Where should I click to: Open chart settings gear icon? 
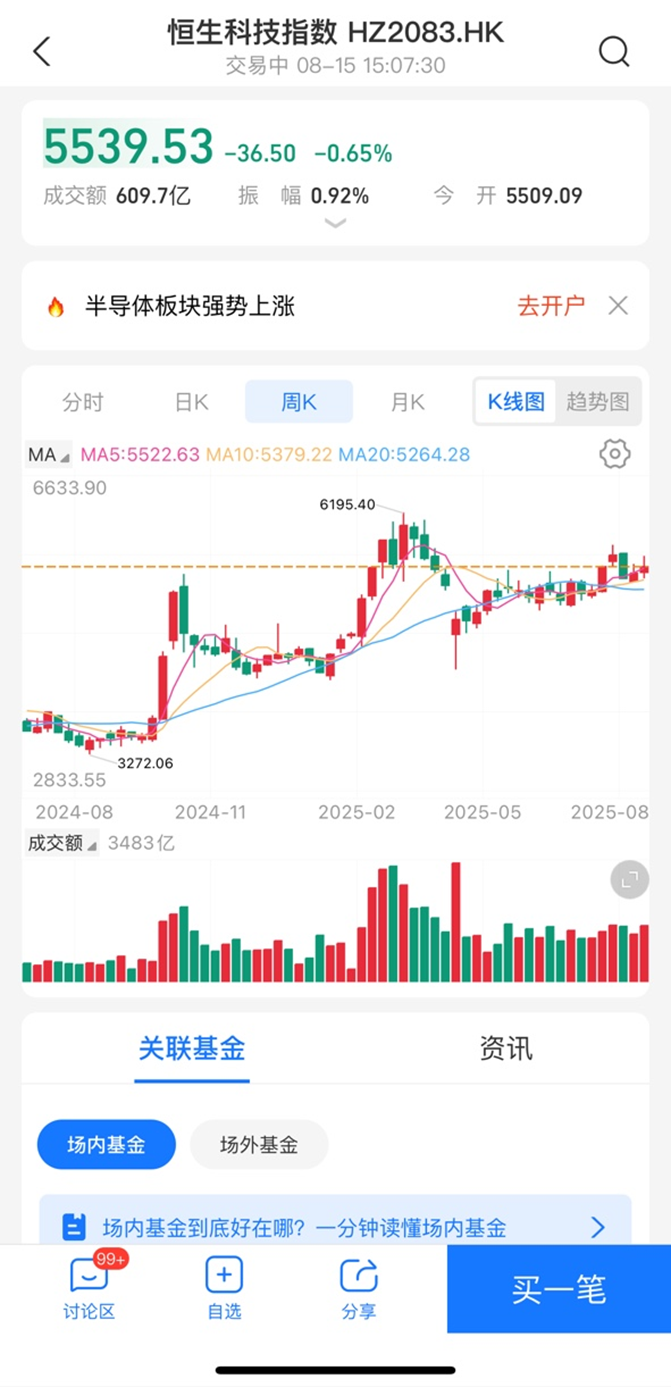615,454
